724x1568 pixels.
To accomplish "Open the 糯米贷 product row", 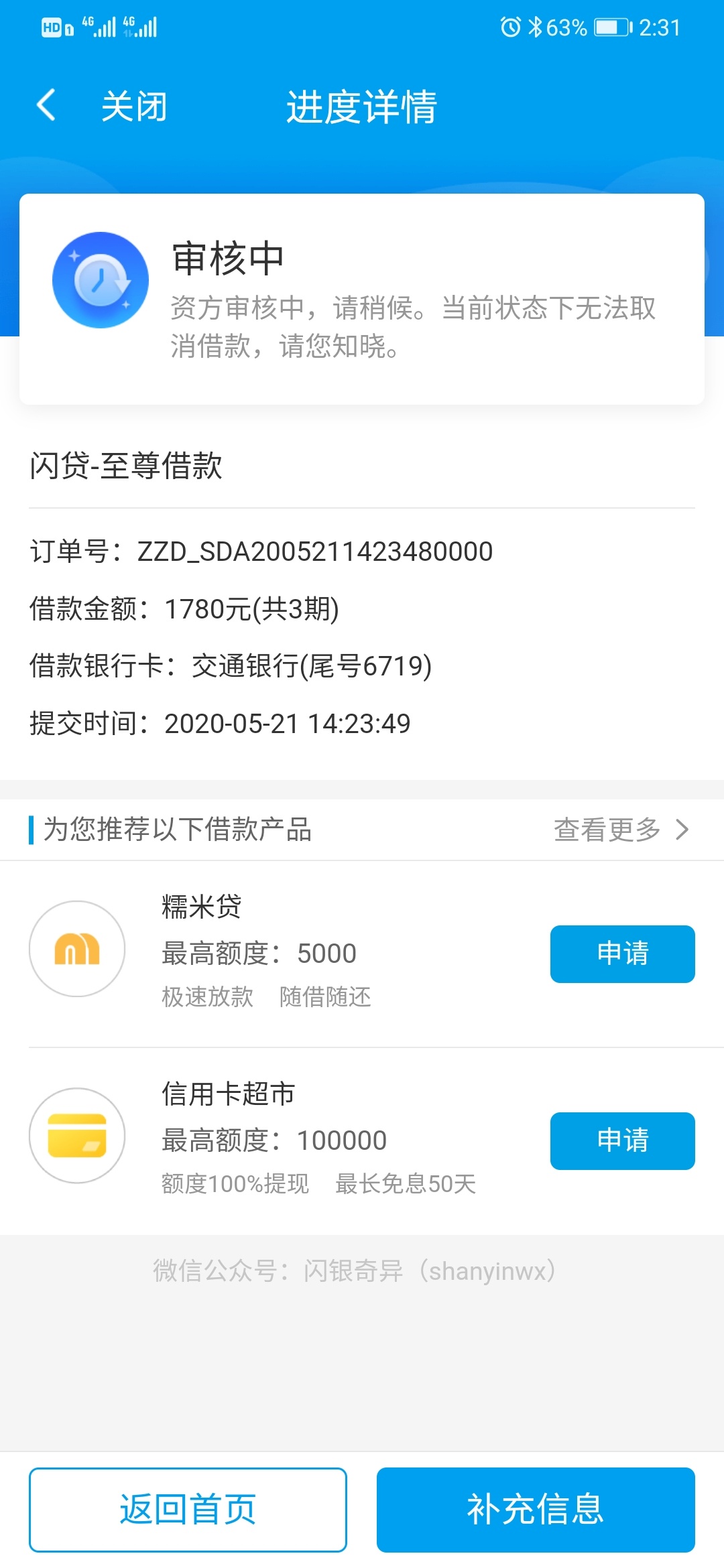I will [362, 954].
